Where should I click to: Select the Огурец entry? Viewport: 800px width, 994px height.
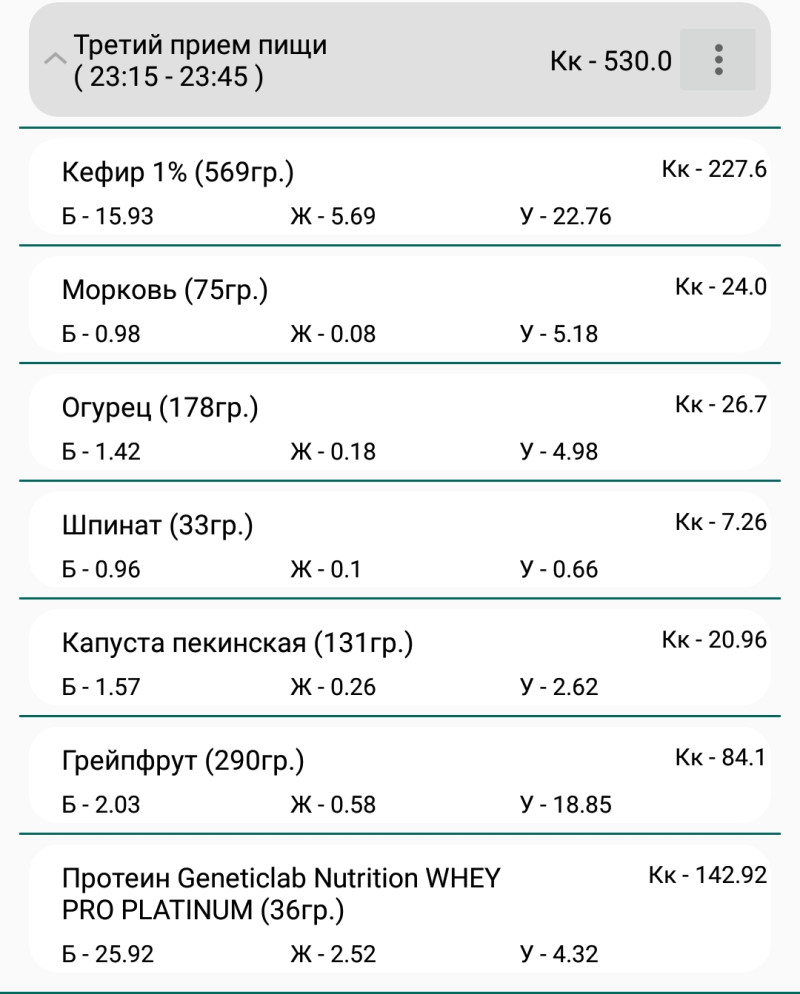tap(400, 423)
